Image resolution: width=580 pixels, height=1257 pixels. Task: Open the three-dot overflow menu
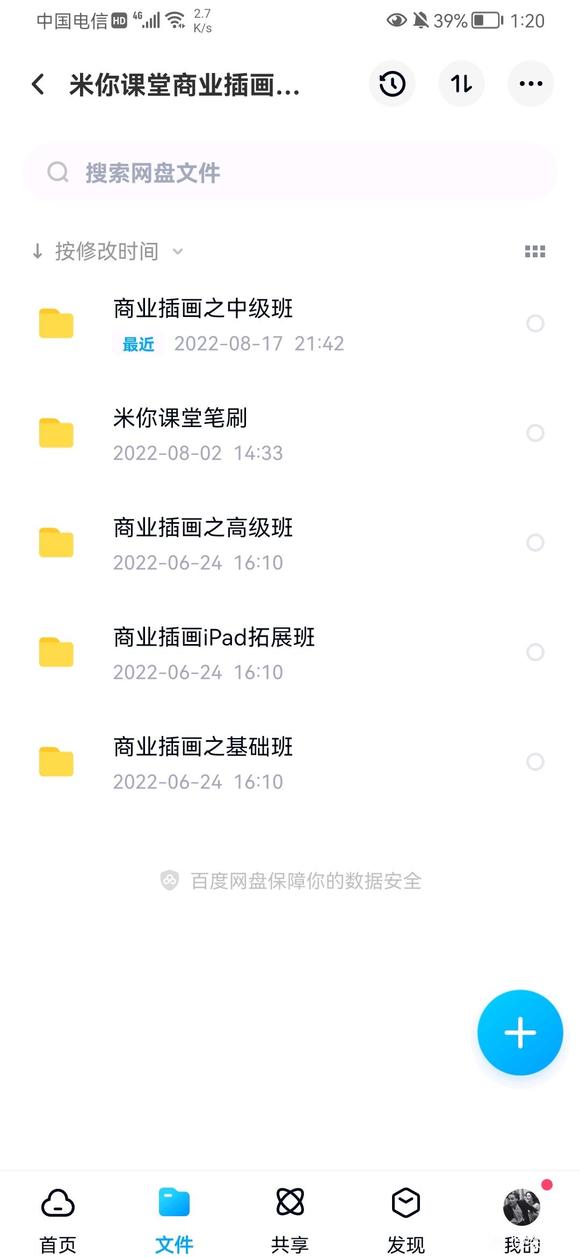tap(530, 84)
